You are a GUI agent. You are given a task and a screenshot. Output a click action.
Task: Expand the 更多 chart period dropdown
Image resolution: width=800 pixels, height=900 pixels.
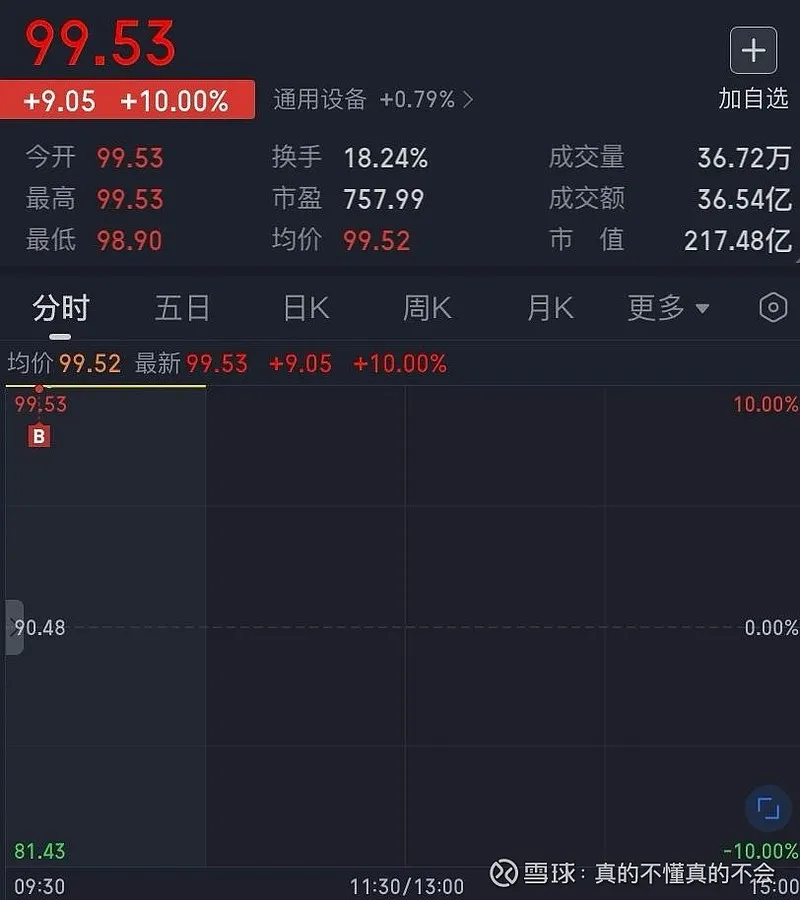pos(668,308)
